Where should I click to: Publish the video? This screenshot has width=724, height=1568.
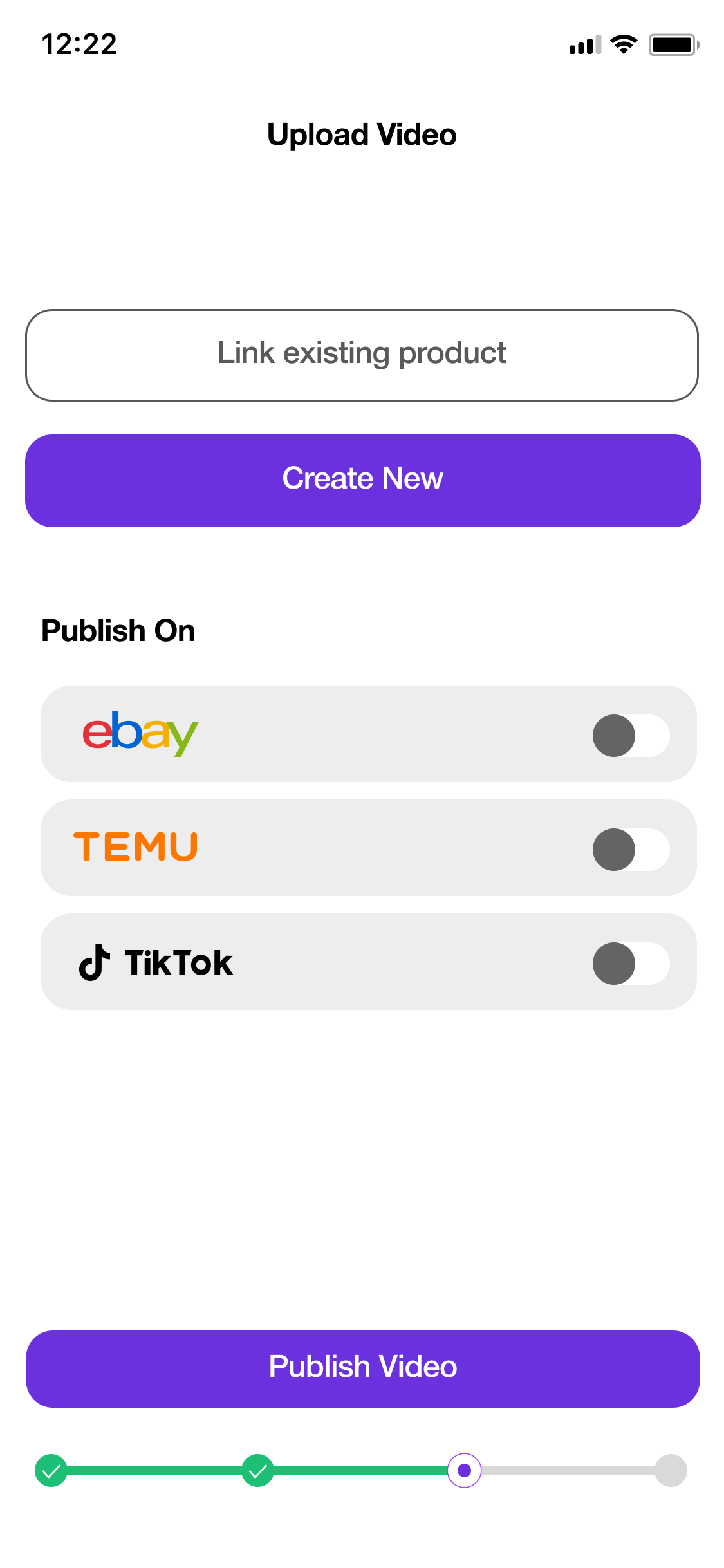(362, 1368)
